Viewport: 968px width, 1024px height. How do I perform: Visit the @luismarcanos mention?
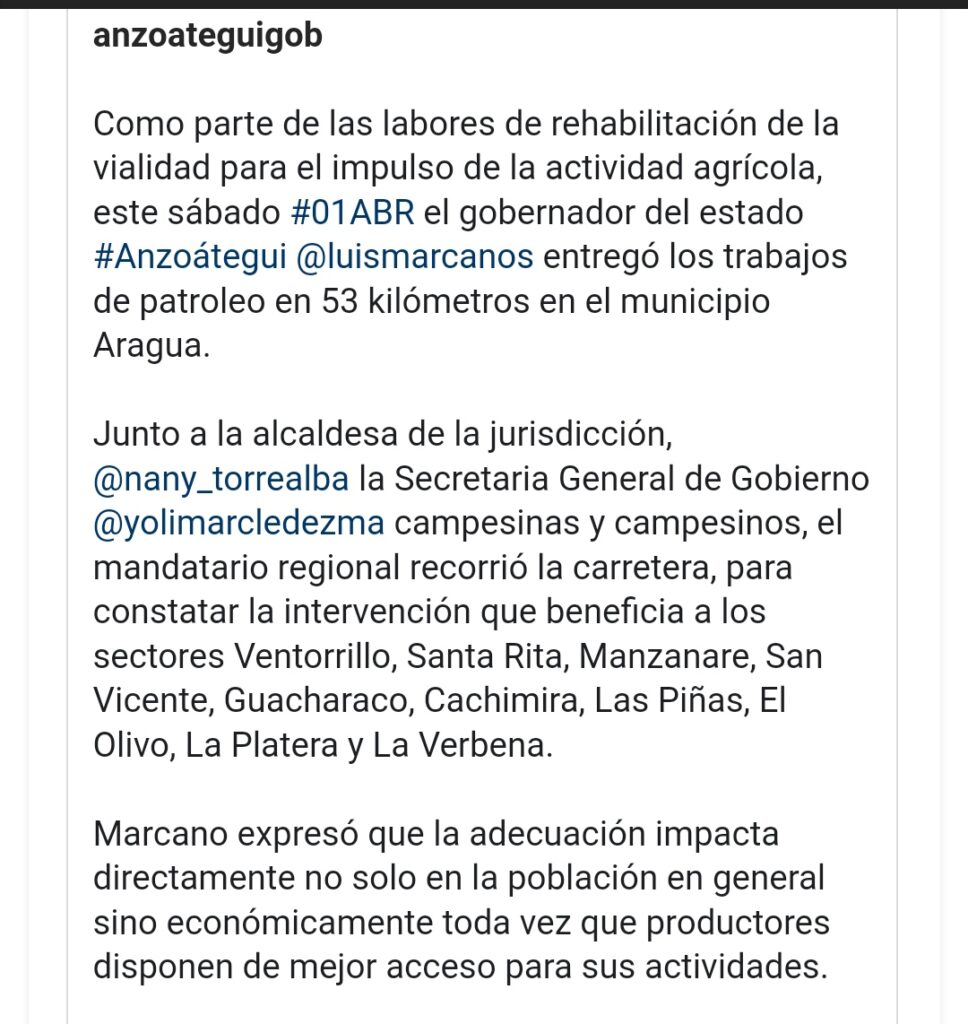415,257
